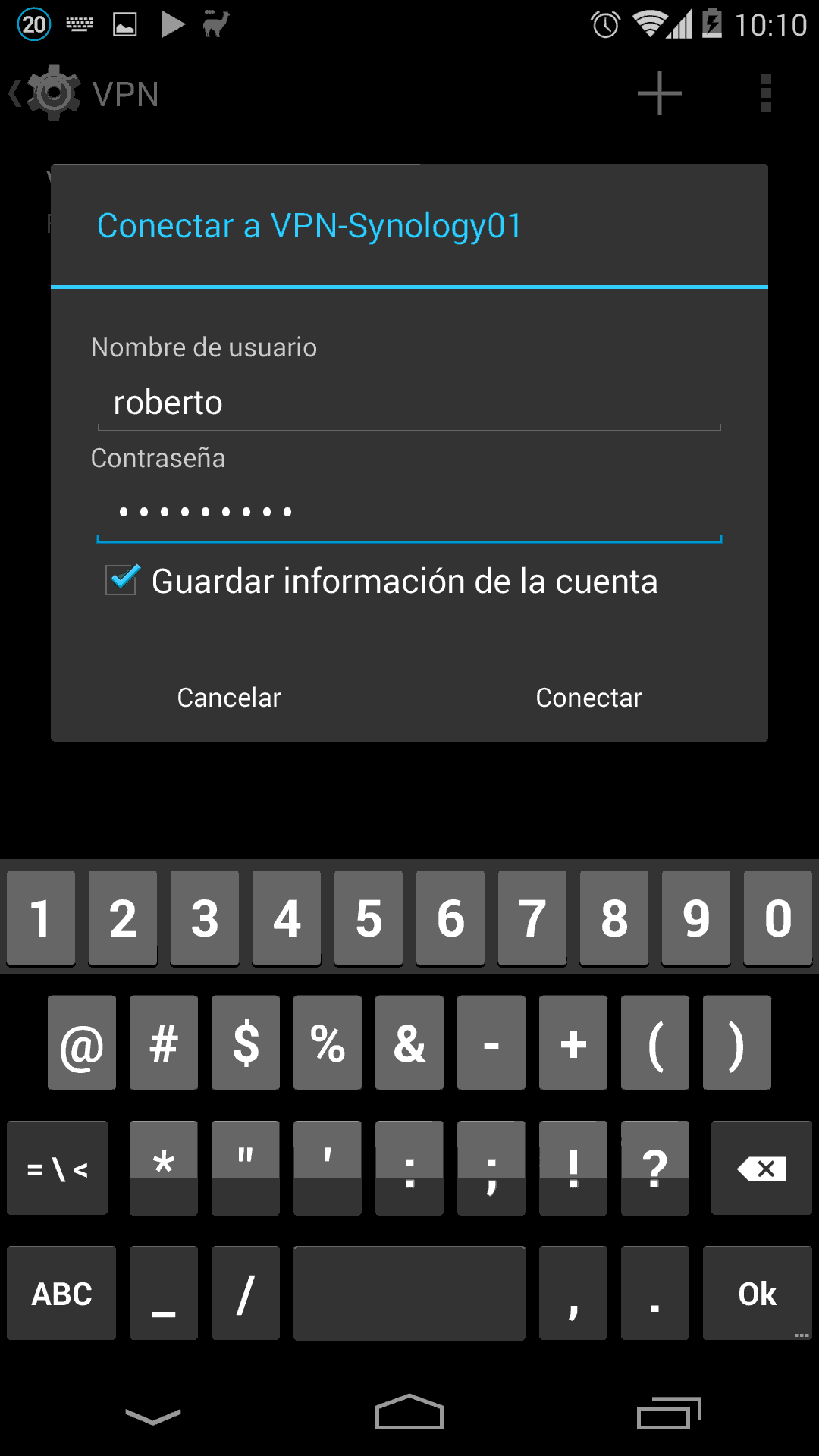Open the recent apps view
This screenshot has width=819, height=1456.
tap(669, 1412)
